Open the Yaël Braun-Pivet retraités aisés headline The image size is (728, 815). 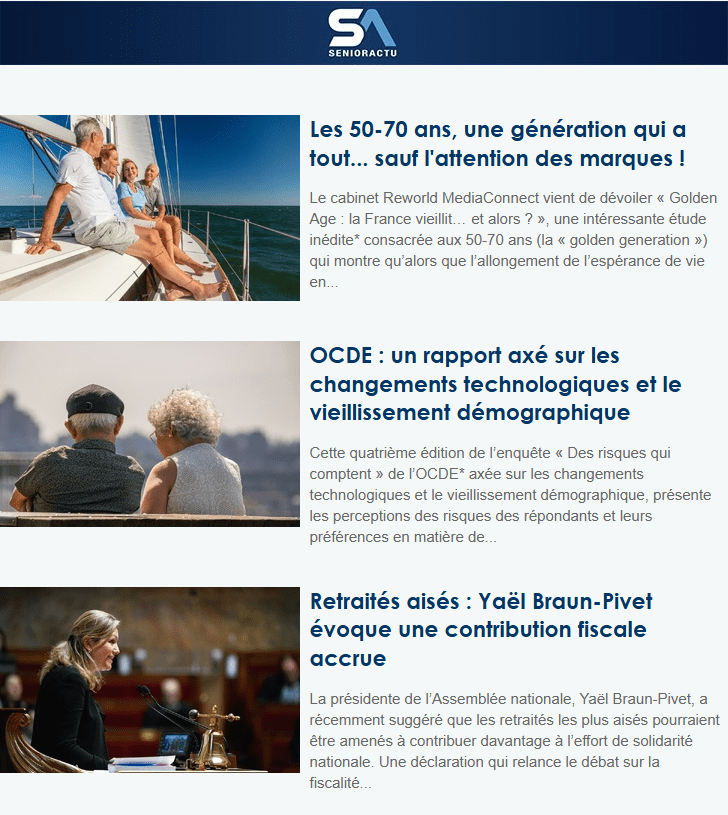pos(480,630)
